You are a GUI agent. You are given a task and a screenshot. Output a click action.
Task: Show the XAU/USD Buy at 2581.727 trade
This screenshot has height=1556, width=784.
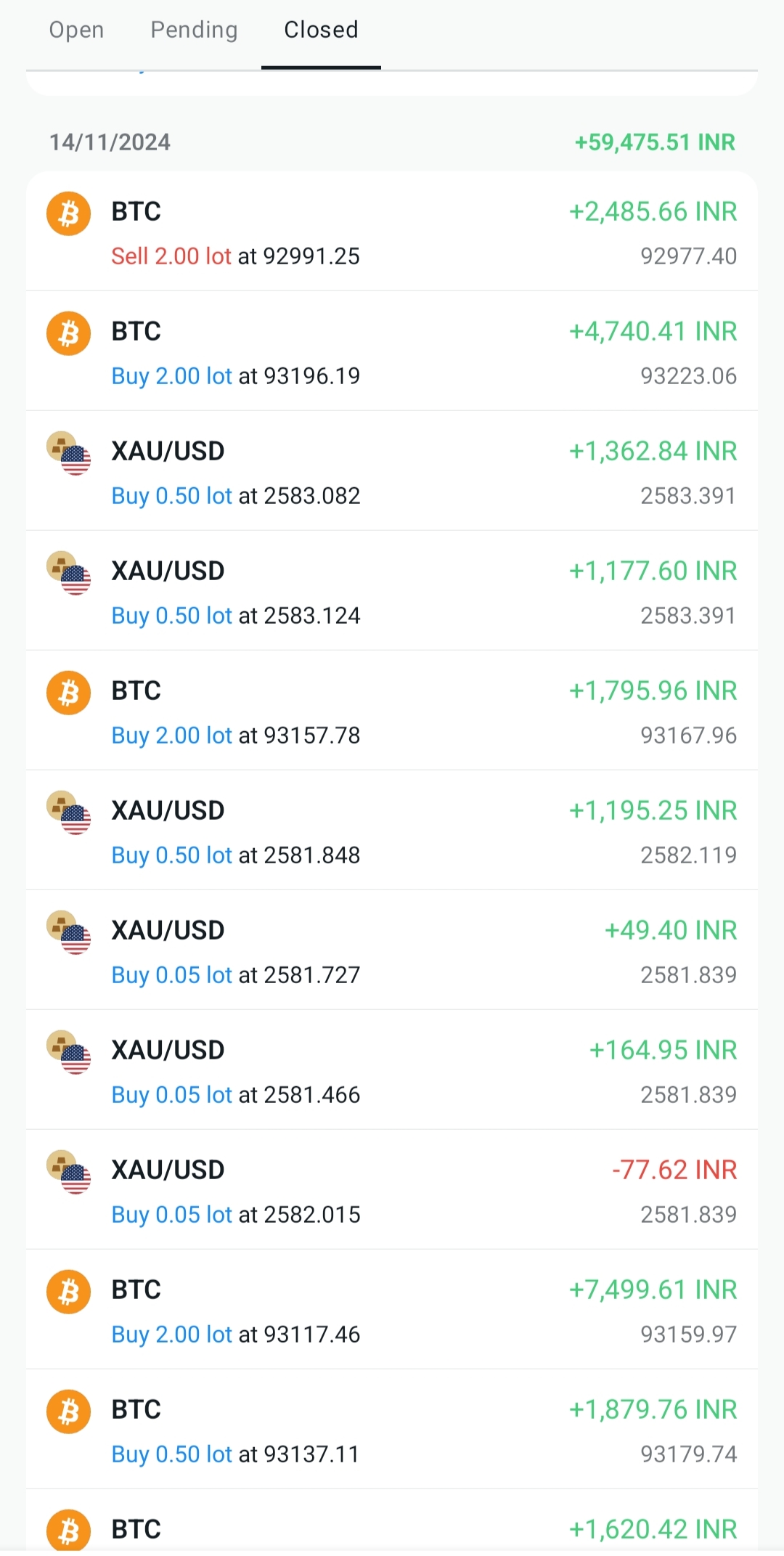[392, 951]
